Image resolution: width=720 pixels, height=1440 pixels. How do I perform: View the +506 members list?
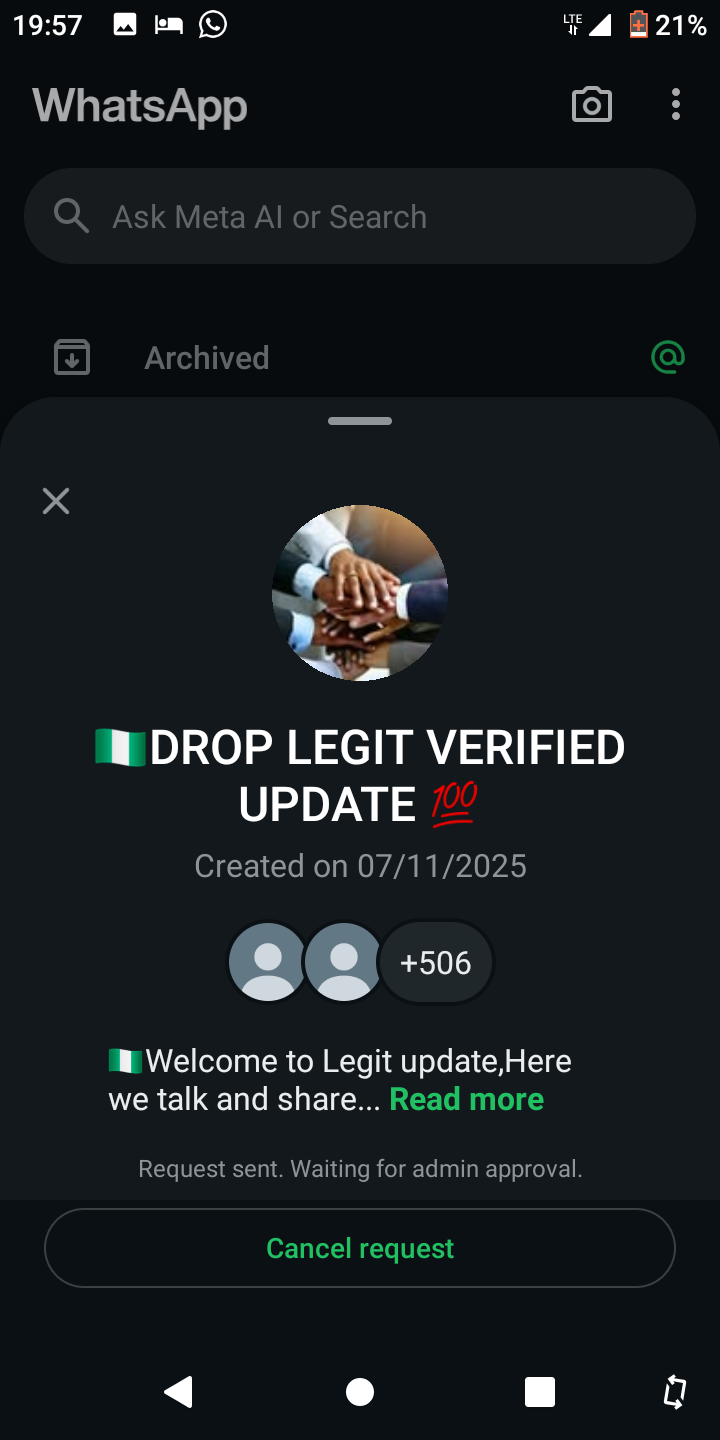click(435, 962)
